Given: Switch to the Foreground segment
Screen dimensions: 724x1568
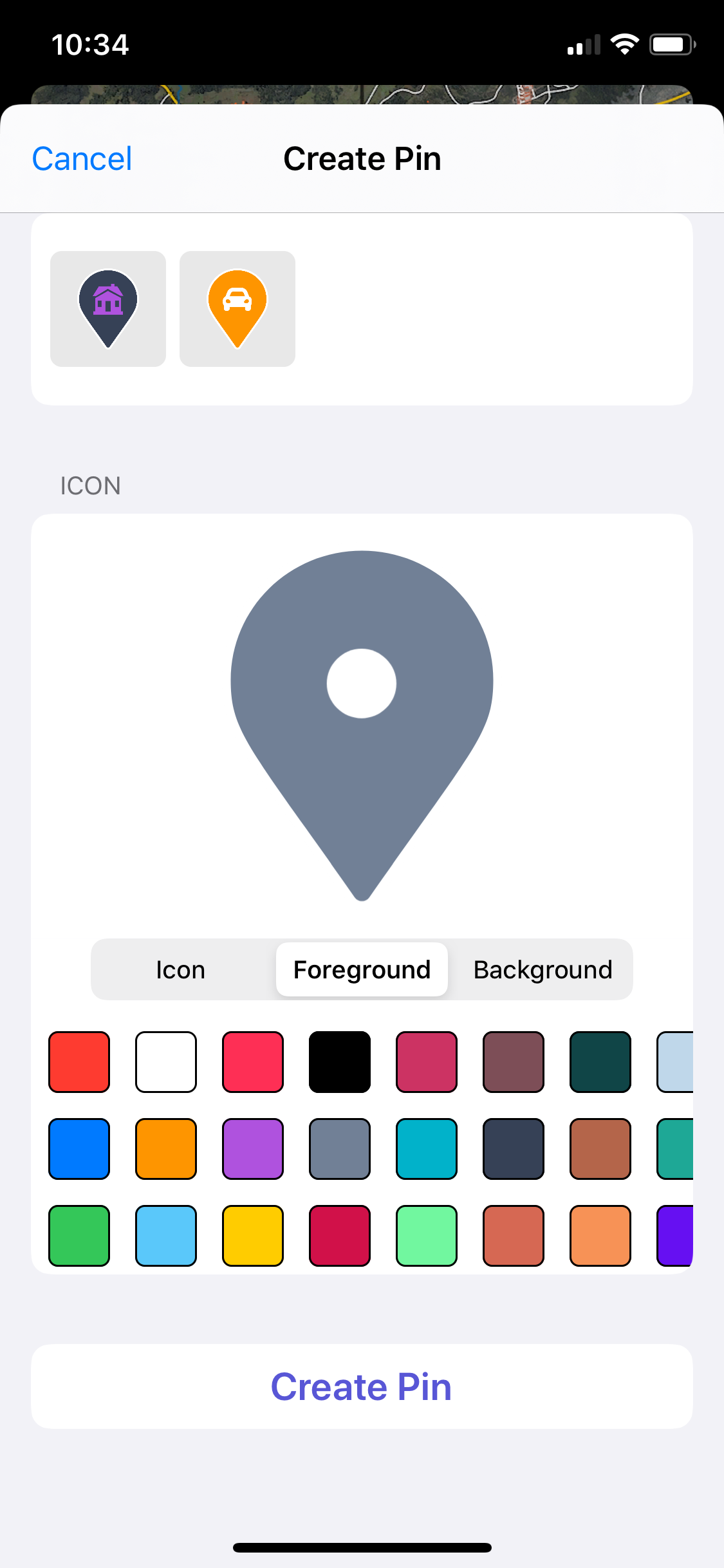Looking at the screenshot, I should tap(362, 969).
